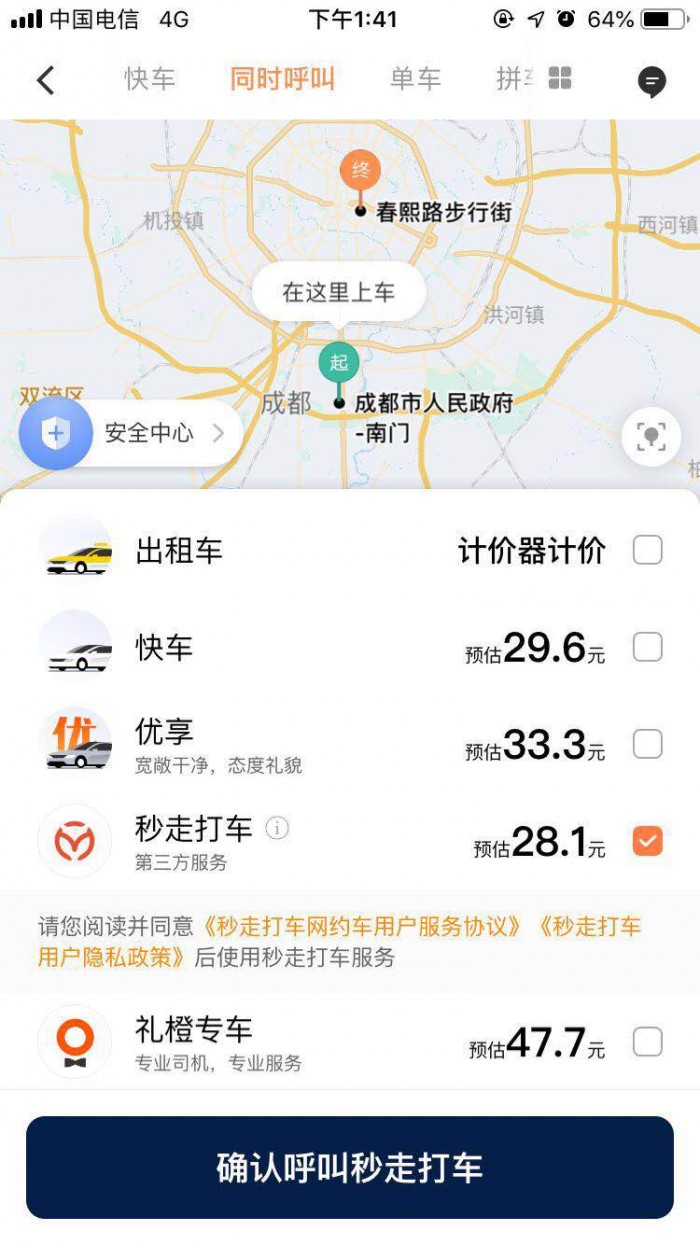Open 安全中心 safety center
Screen dimensions: 700x1245
(130, 434)
